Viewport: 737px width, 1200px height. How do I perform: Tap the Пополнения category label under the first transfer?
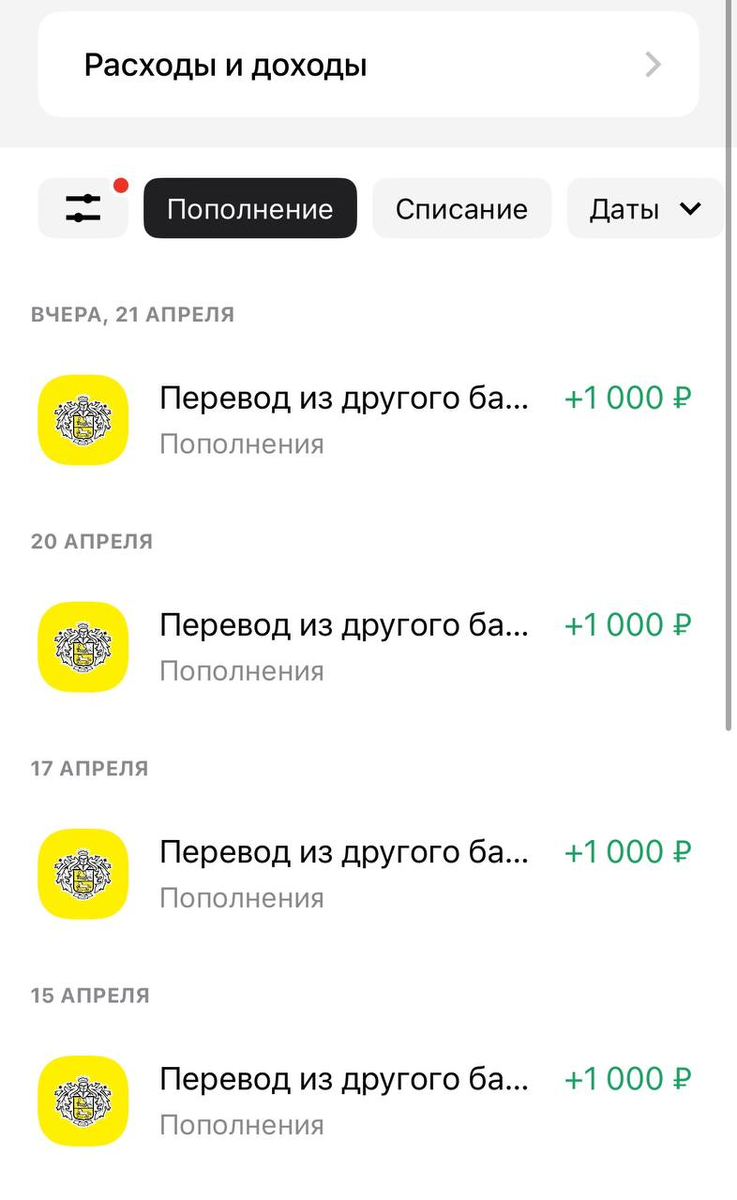(x=240, y=444)
